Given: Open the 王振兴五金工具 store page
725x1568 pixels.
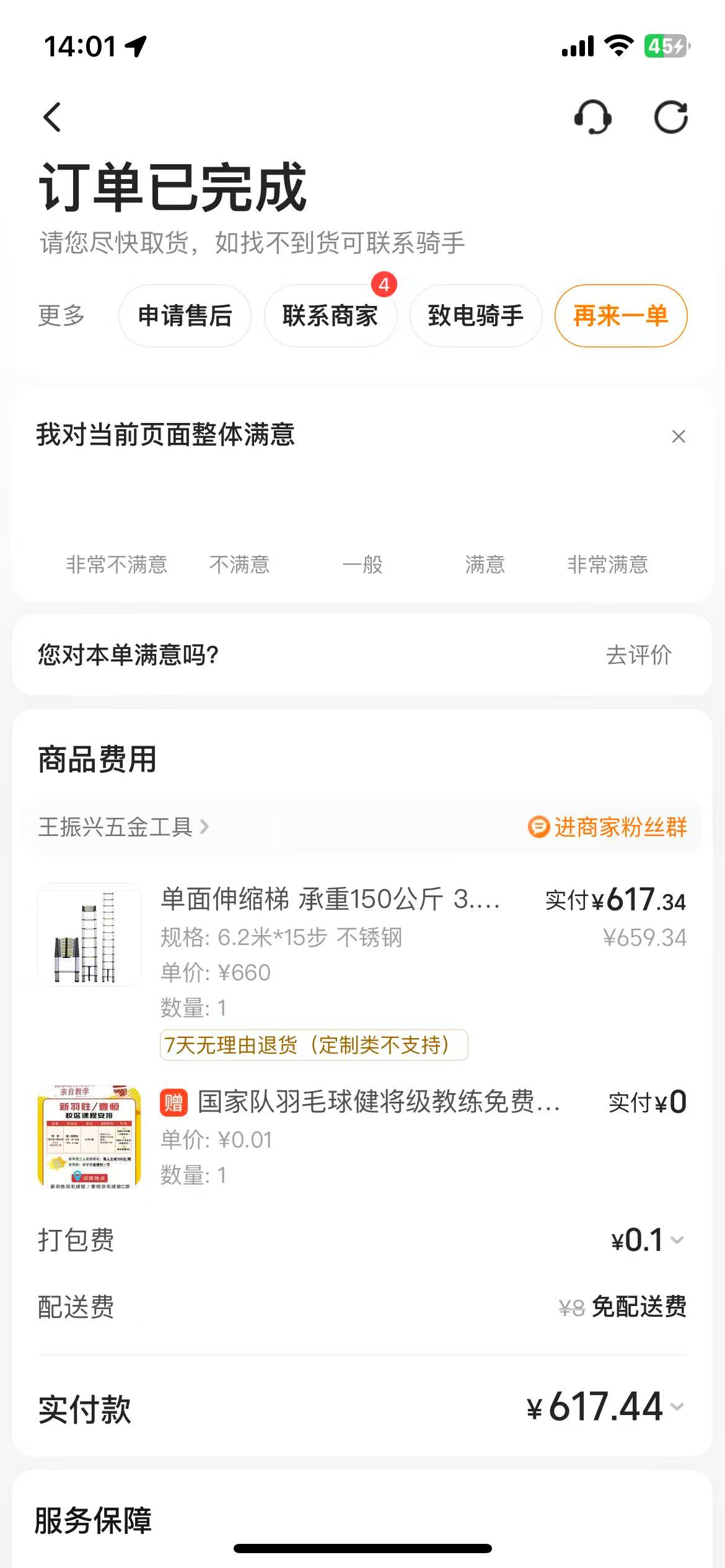Looking at the screenshot, I should (x=123, y=827).
